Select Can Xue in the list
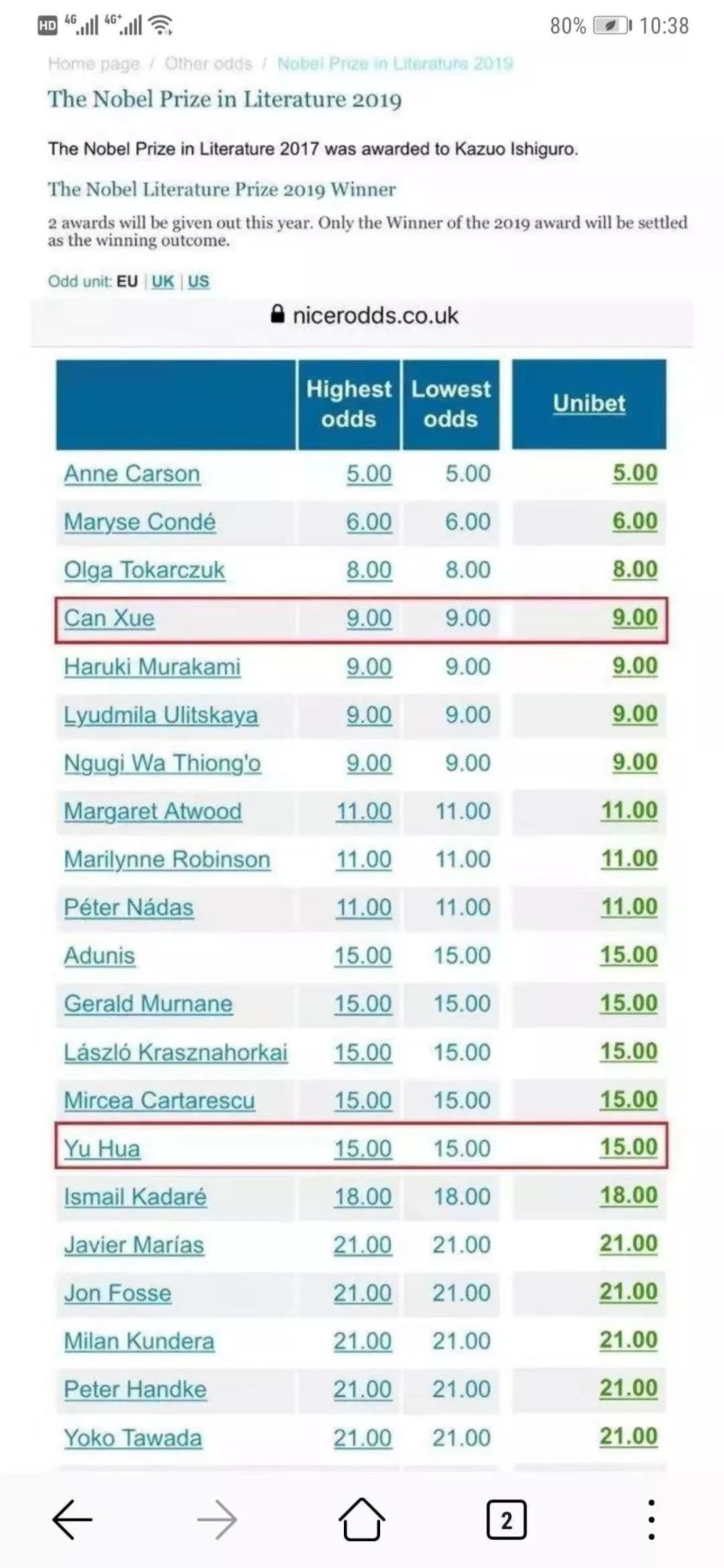This screenshot has height=1568, width=724. click(x=109, y=618)
